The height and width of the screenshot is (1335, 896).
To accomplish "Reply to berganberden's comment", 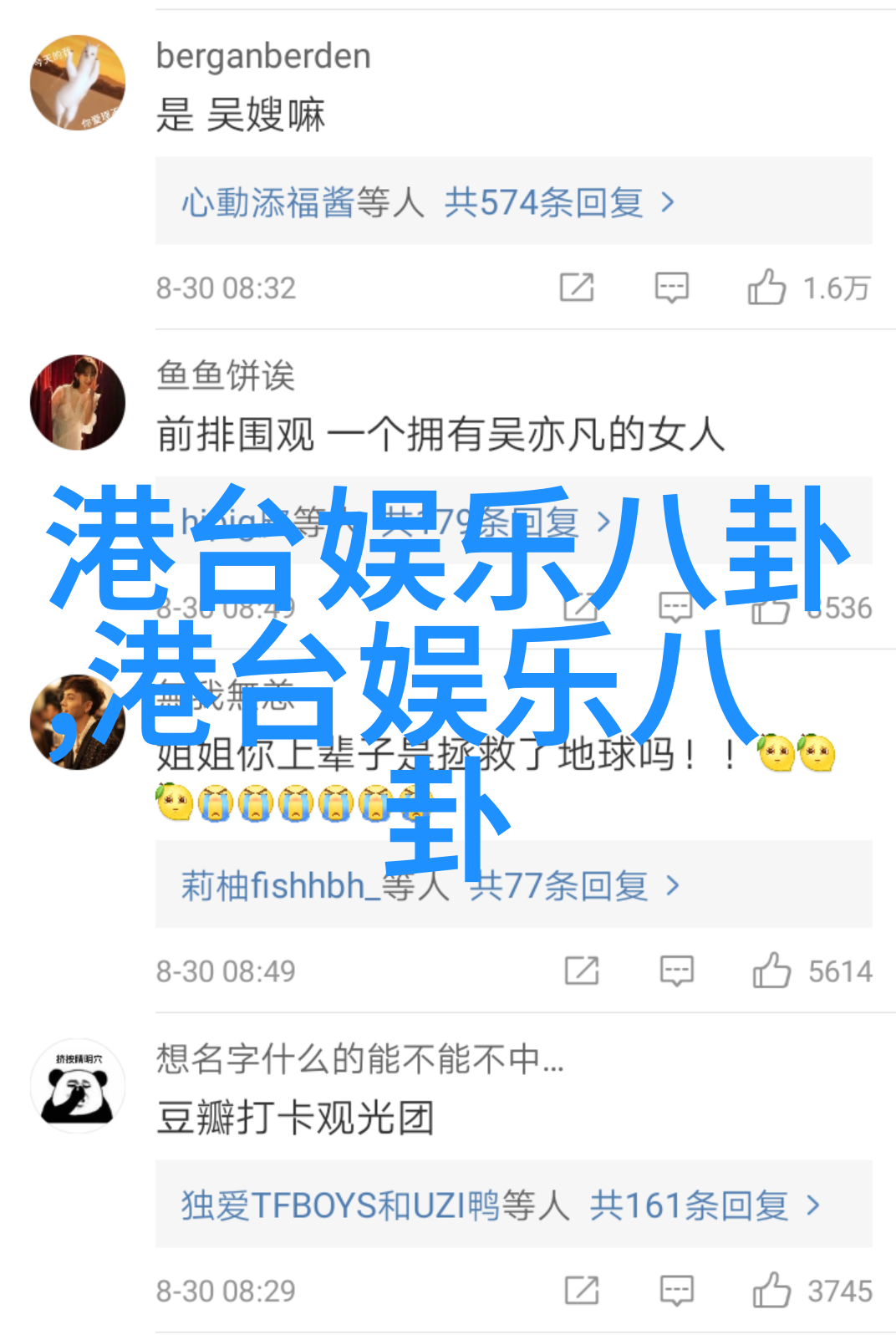I will [671, 288].
